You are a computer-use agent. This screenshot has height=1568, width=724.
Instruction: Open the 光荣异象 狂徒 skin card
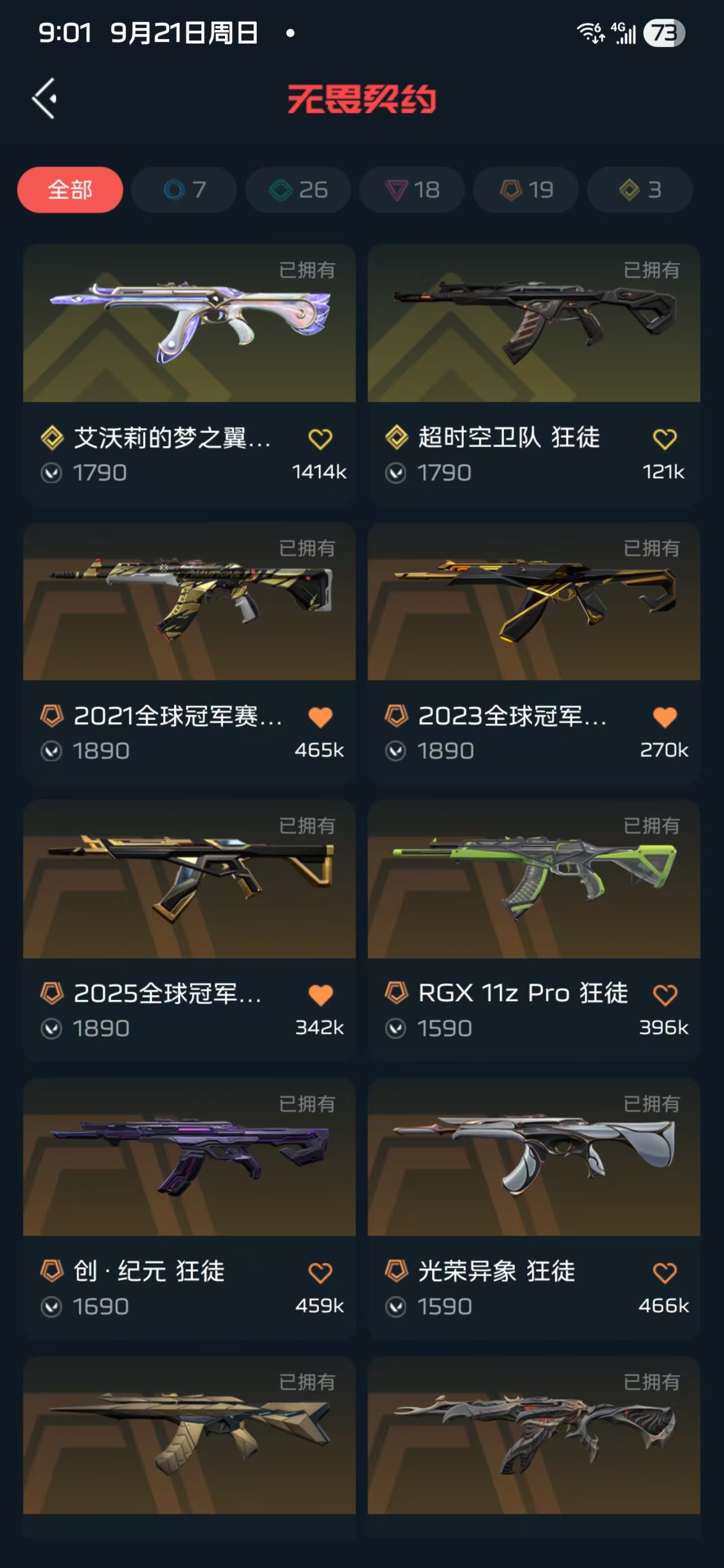pyautogui.click(x=534, y=1209)
